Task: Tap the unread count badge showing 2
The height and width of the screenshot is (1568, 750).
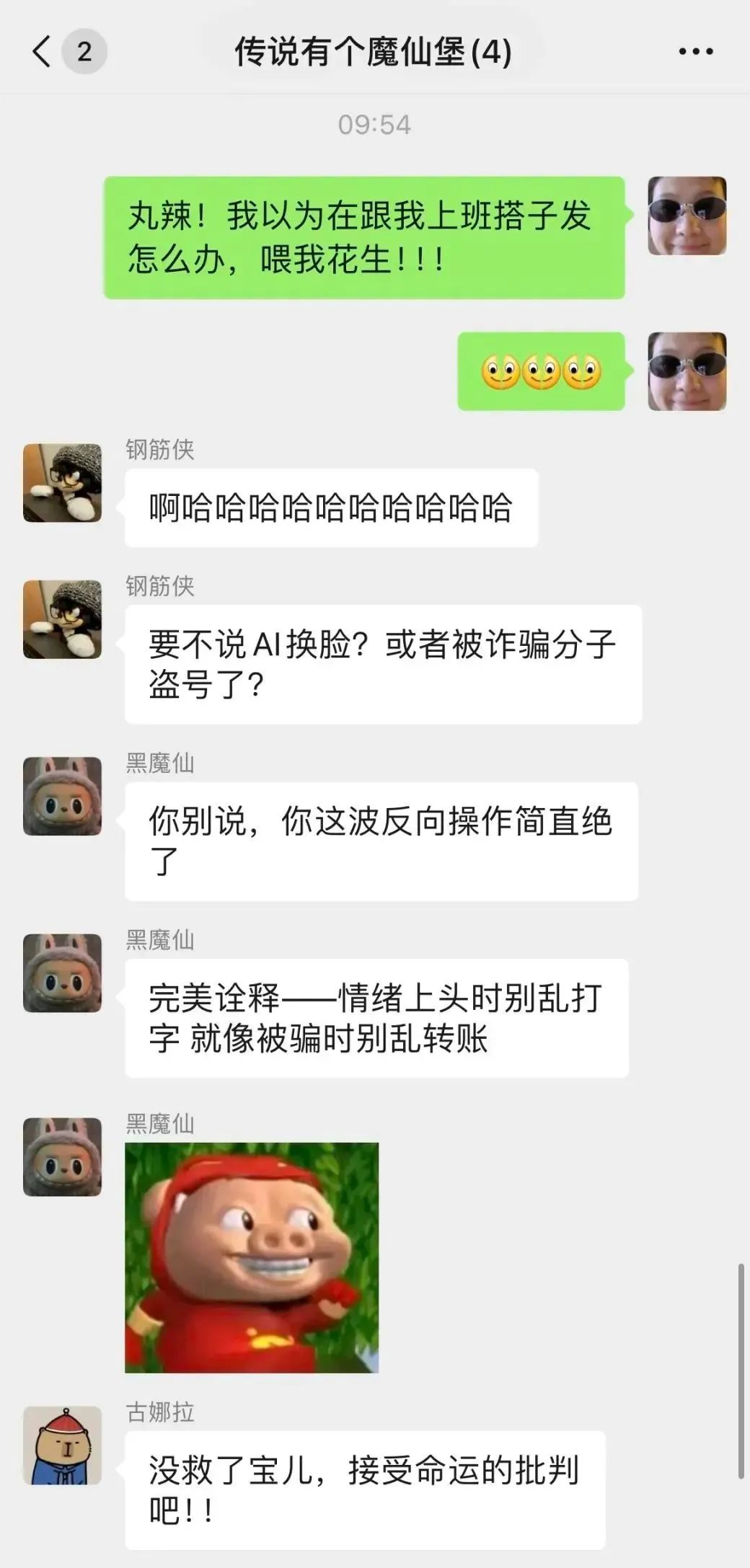Action: pyautogui.click(x=81, y=51)
